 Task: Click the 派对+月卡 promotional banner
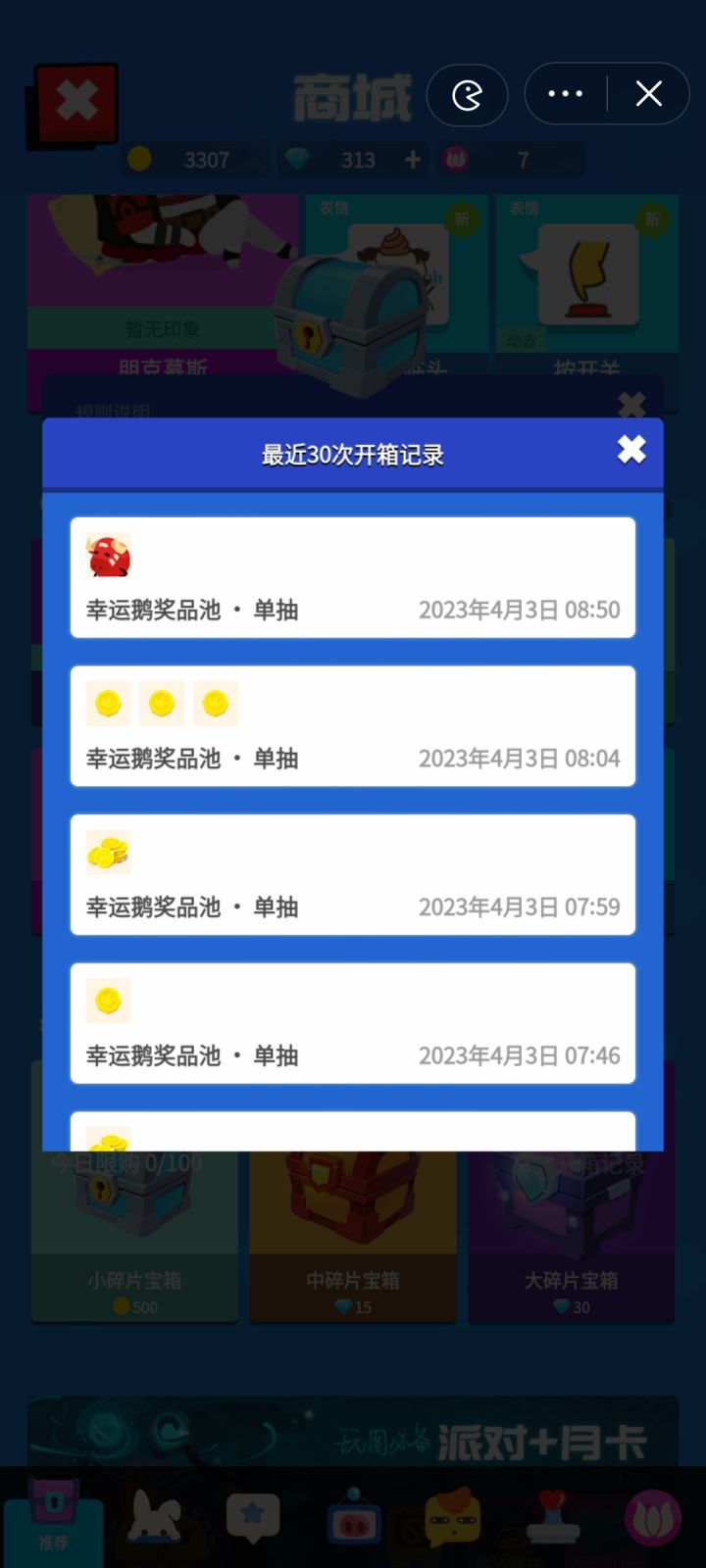point(353,1441)
